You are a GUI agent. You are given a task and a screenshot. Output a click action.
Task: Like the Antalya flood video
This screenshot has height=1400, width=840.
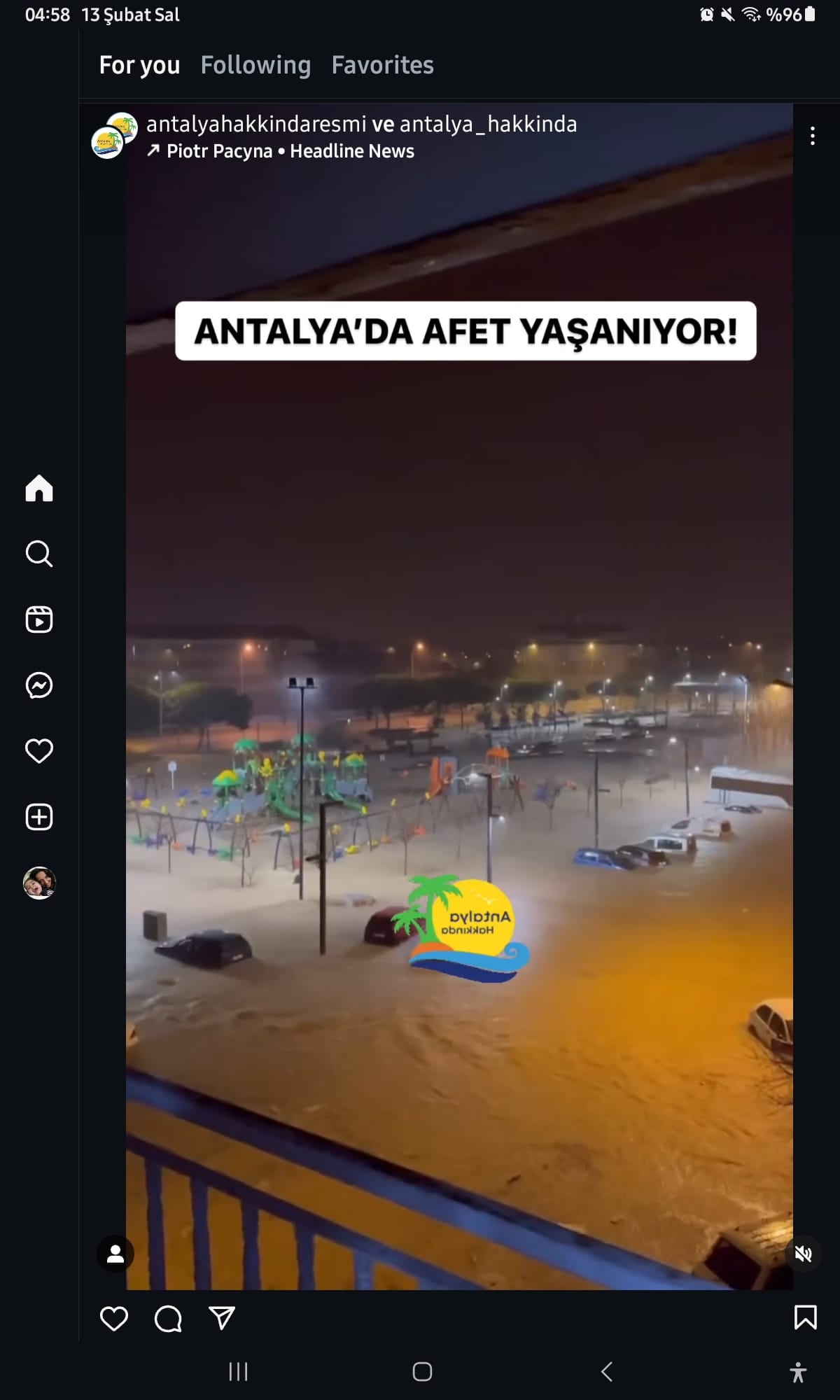click(x=114, y=1318)
